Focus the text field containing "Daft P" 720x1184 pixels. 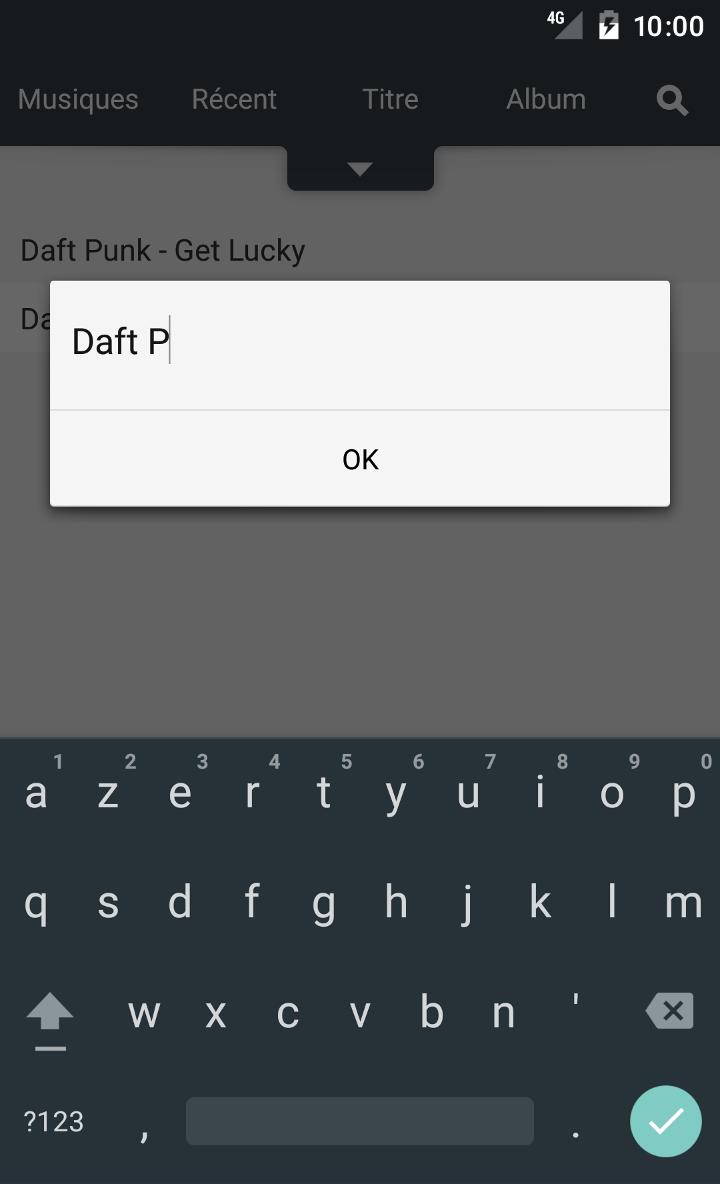click(360, 343)
